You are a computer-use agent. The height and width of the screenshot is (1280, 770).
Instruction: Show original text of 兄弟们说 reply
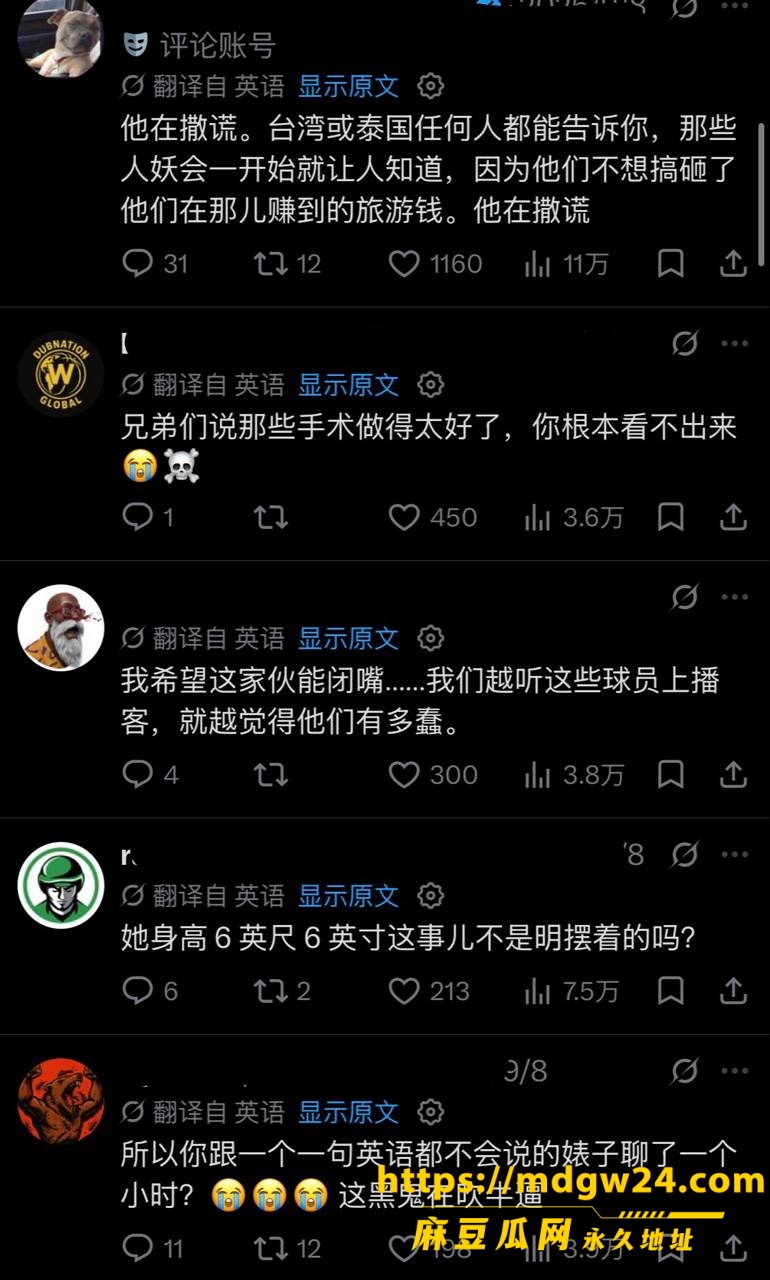[x=348, y=385]
